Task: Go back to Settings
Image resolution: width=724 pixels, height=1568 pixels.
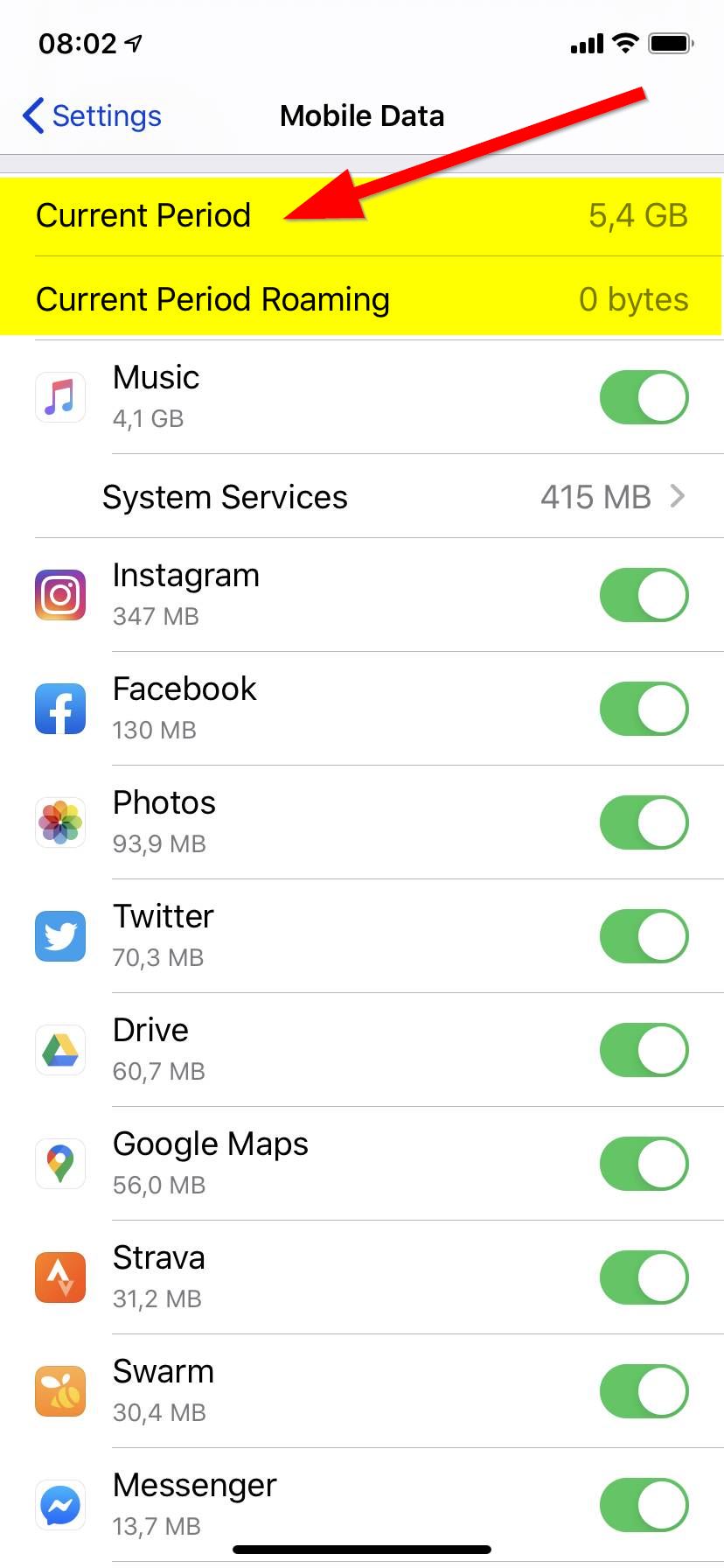Action: click(x=92, y=115)
